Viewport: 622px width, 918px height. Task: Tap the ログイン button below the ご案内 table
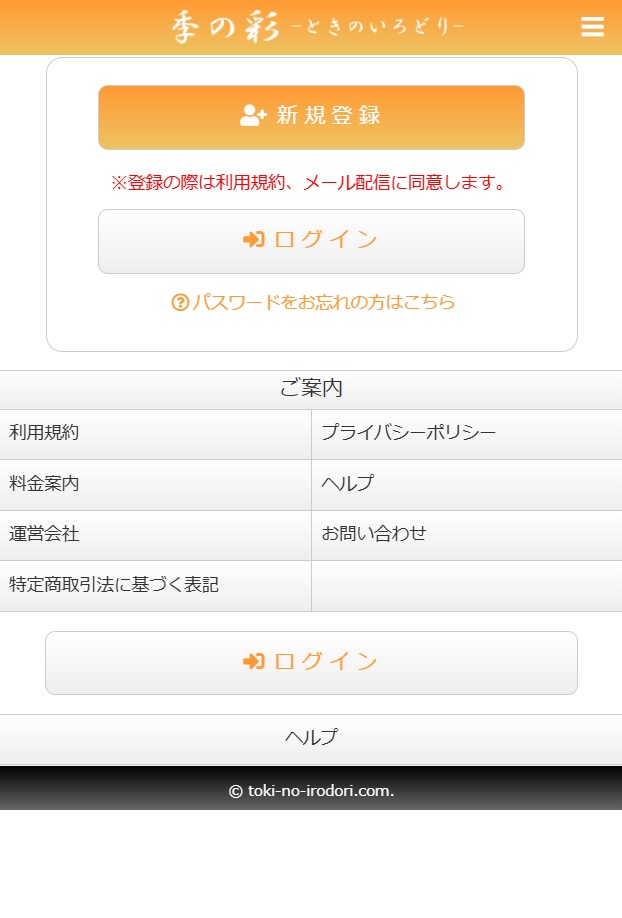[311, 662]
